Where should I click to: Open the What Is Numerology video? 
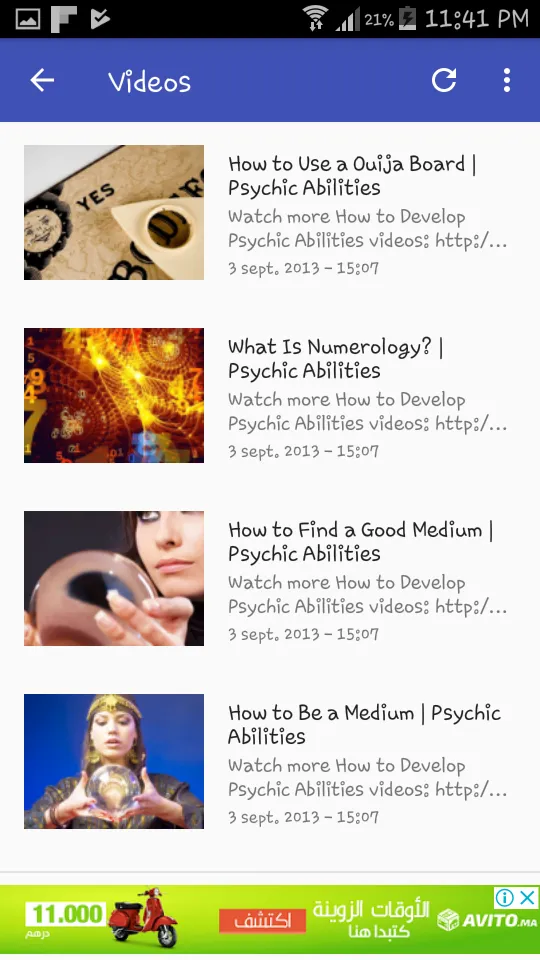[270, 396]
